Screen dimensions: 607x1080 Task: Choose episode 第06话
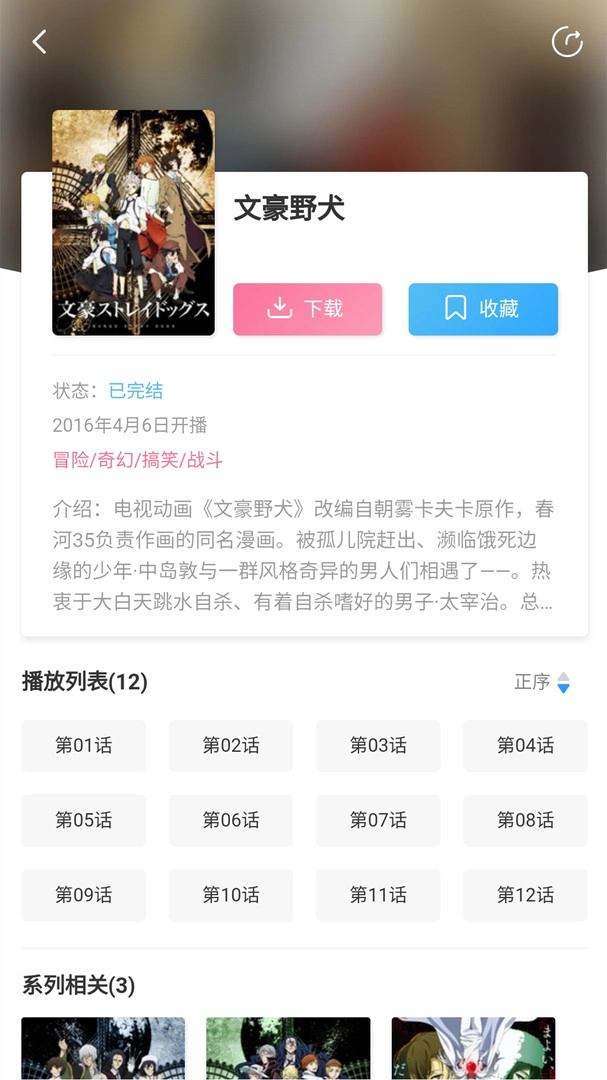pos(231,820)
